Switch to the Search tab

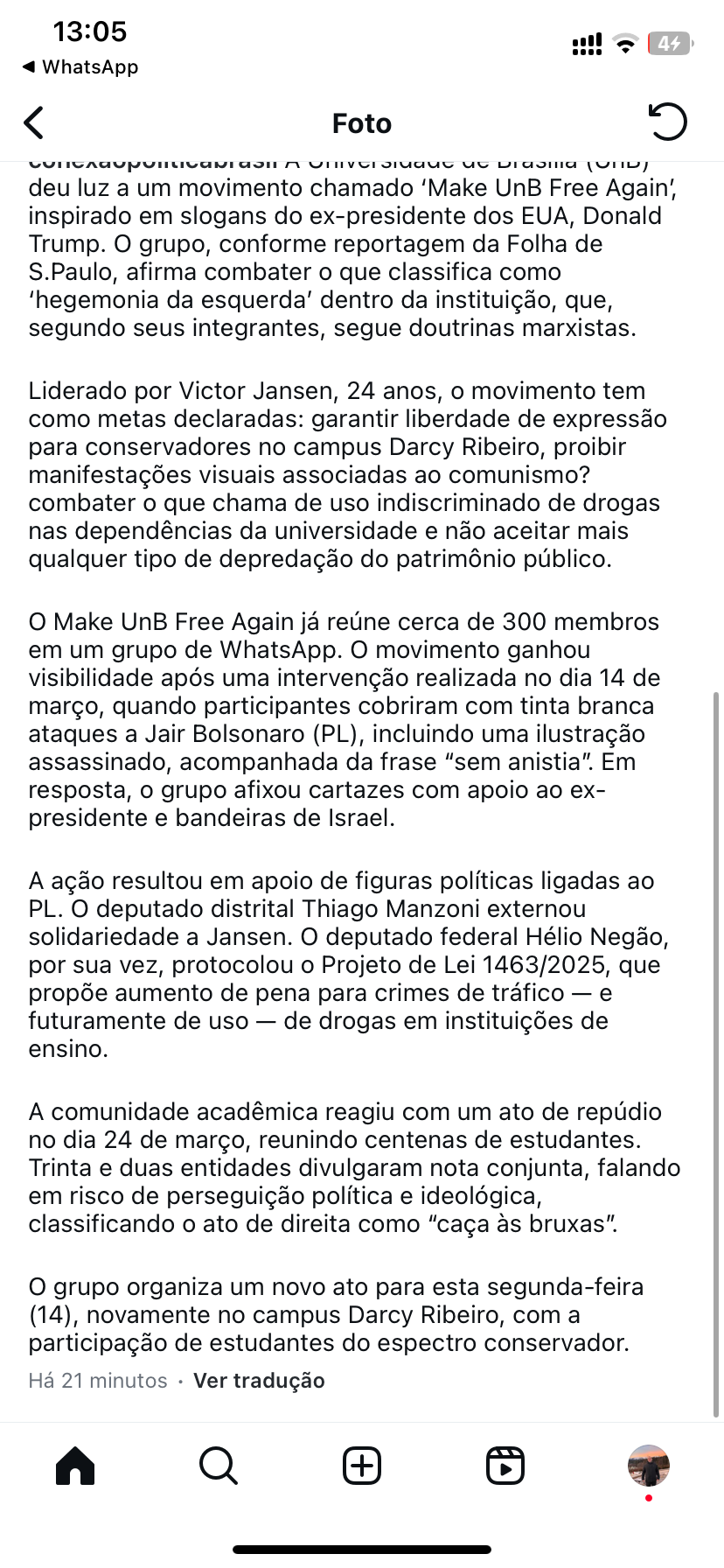tap(218, 1466)
